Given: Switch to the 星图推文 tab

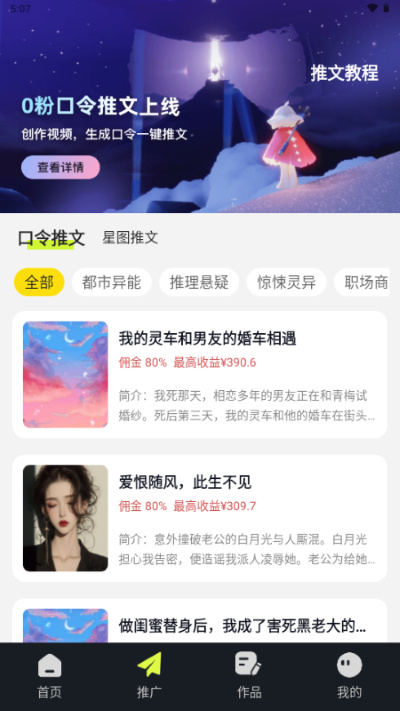Looking at the screenshot, I should click(x=130, y=238).
